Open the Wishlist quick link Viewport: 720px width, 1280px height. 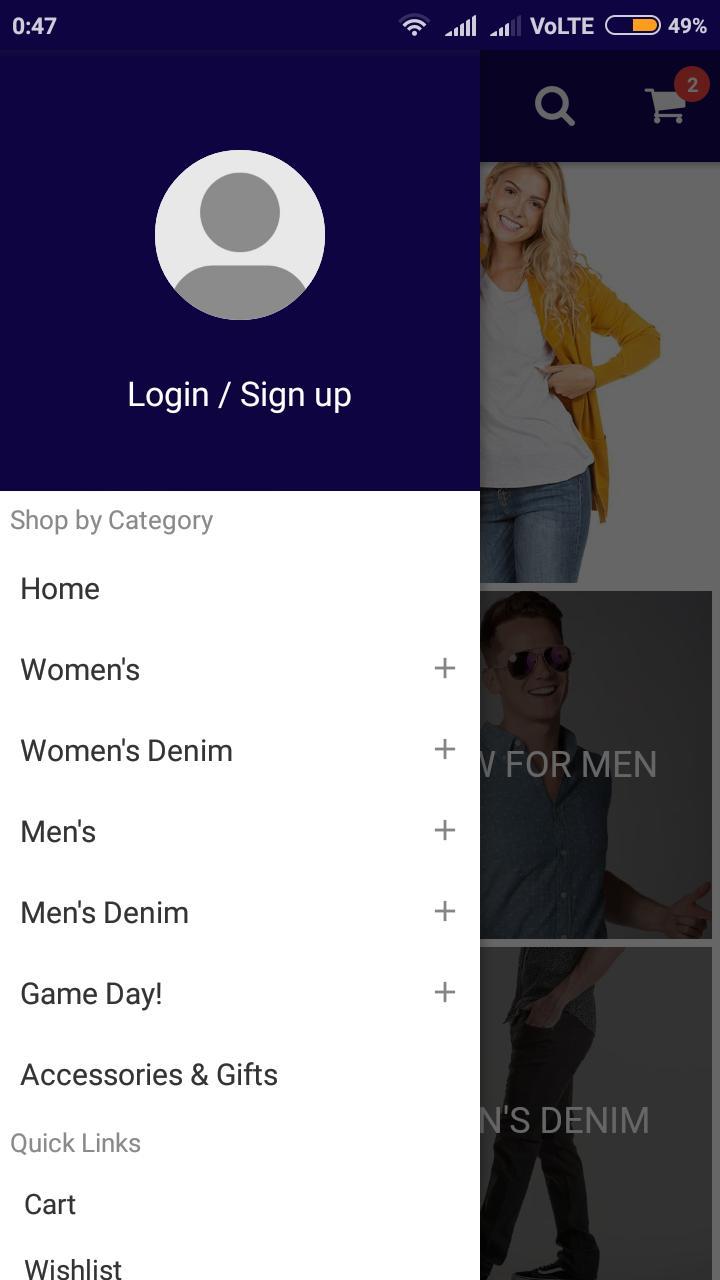click(73, 1268)
